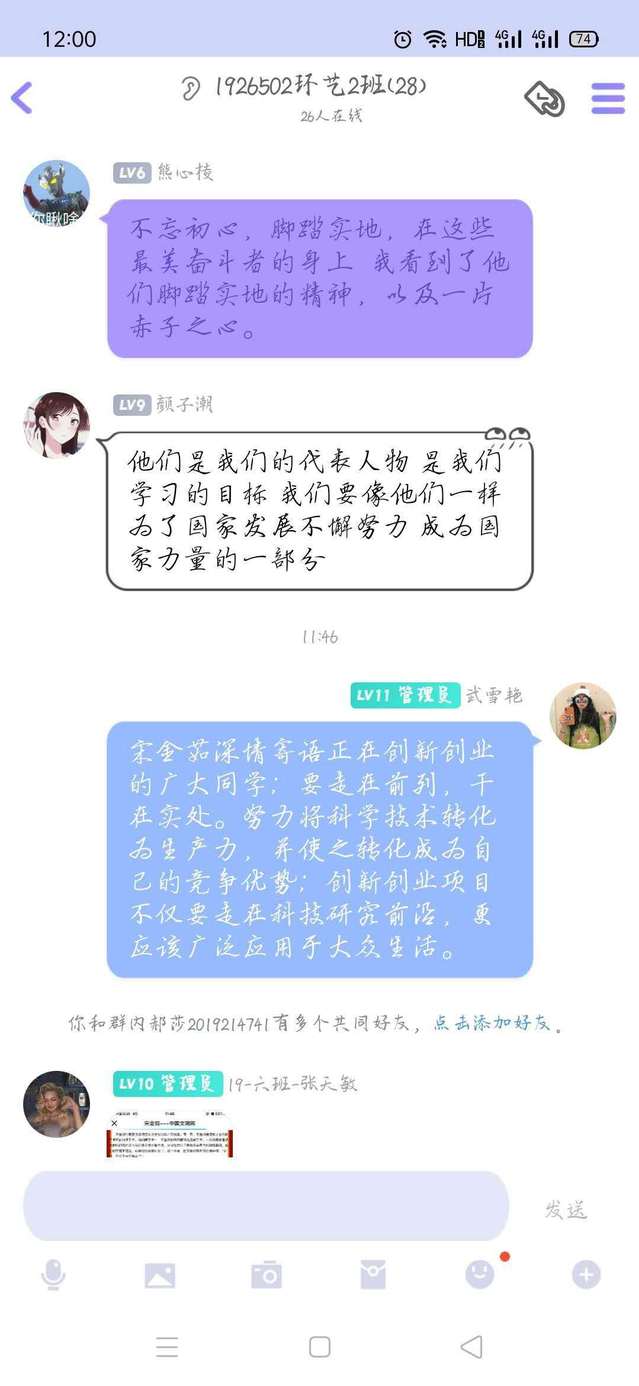Open 张天敏's profile avatar
639x1386 pixels.
(56, 1104)
